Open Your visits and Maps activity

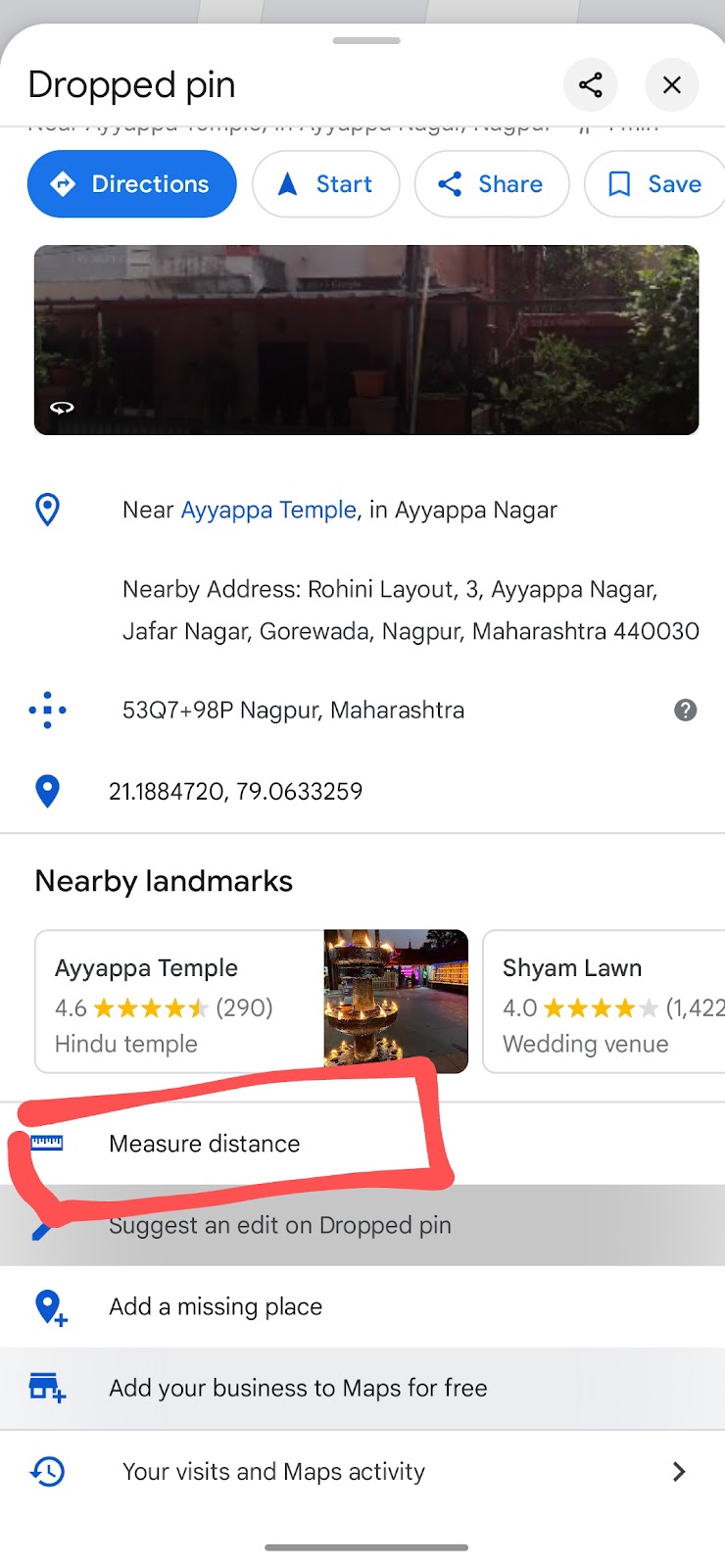(x=362, y=1471)
